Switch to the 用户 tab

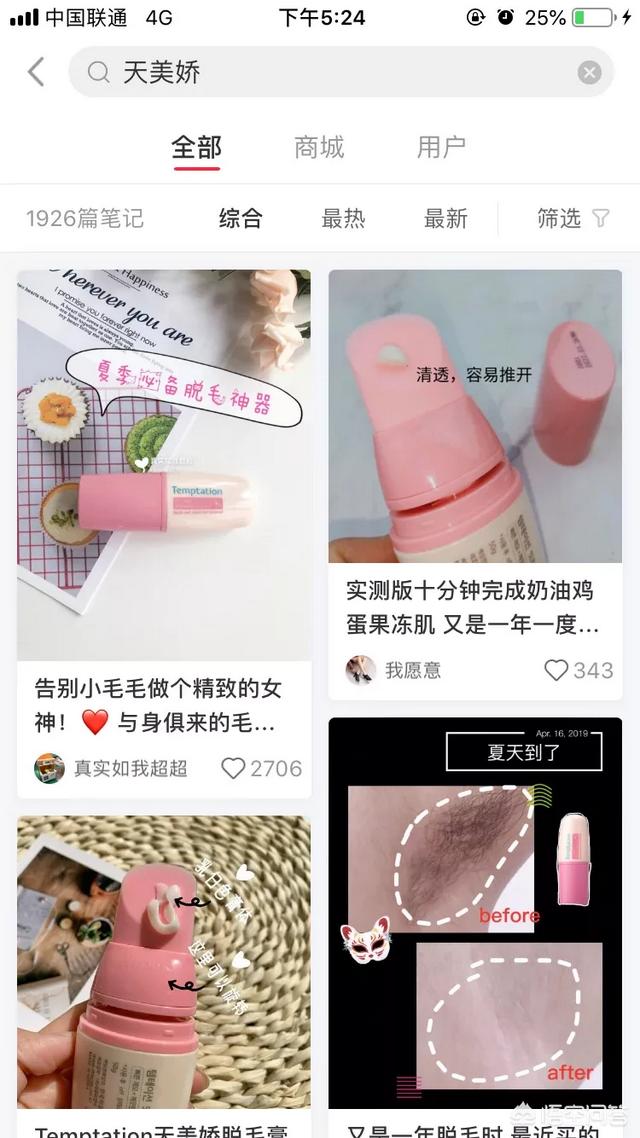point(441,147)
